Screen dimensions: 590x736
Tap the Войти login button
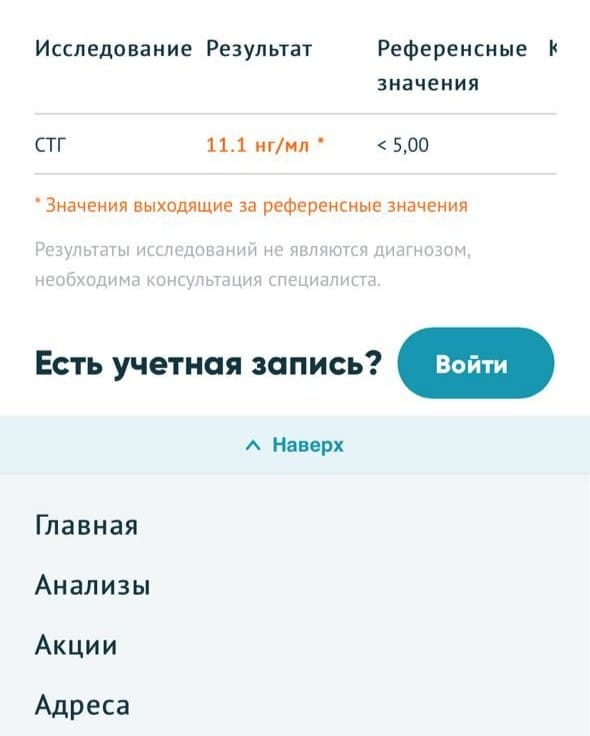tap(475, 363)
